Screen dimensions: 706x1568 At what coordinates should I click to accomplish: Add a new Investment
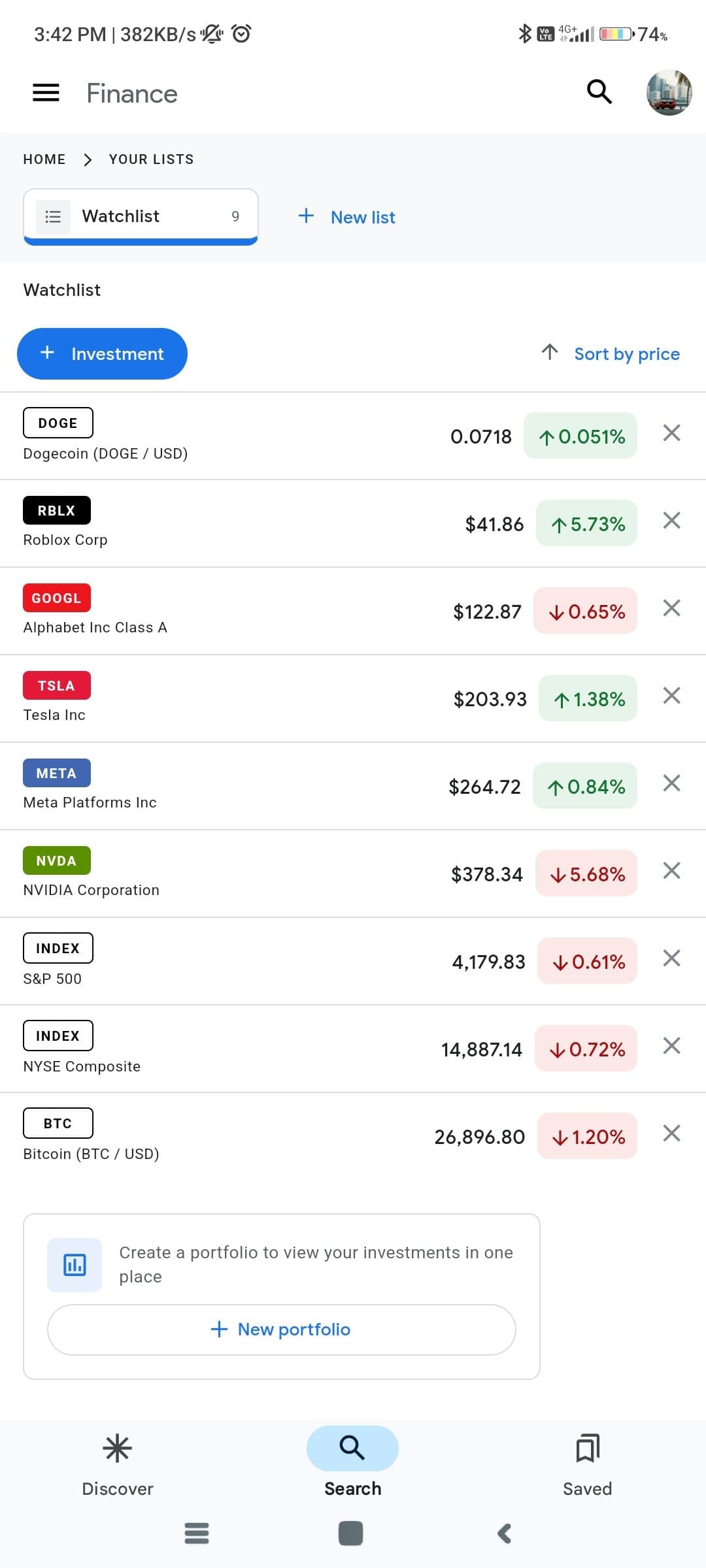click(102, 353)
